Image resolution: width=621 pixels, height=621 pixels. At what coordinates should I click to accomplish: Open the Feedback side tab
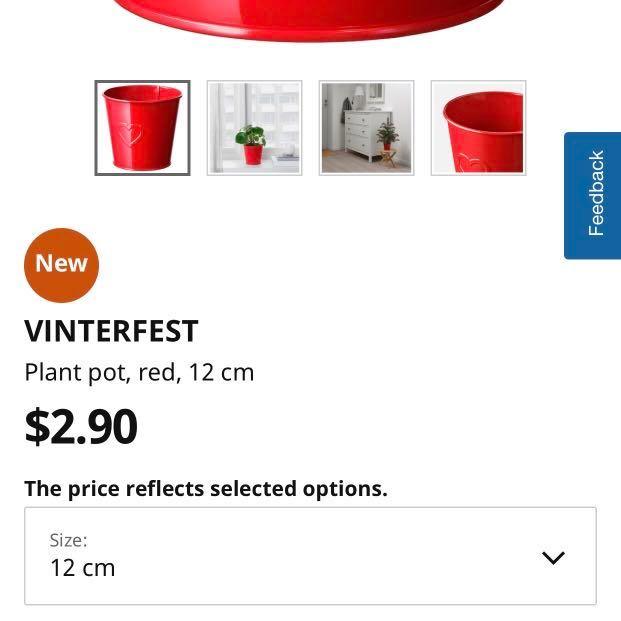(x=595, y=195)
